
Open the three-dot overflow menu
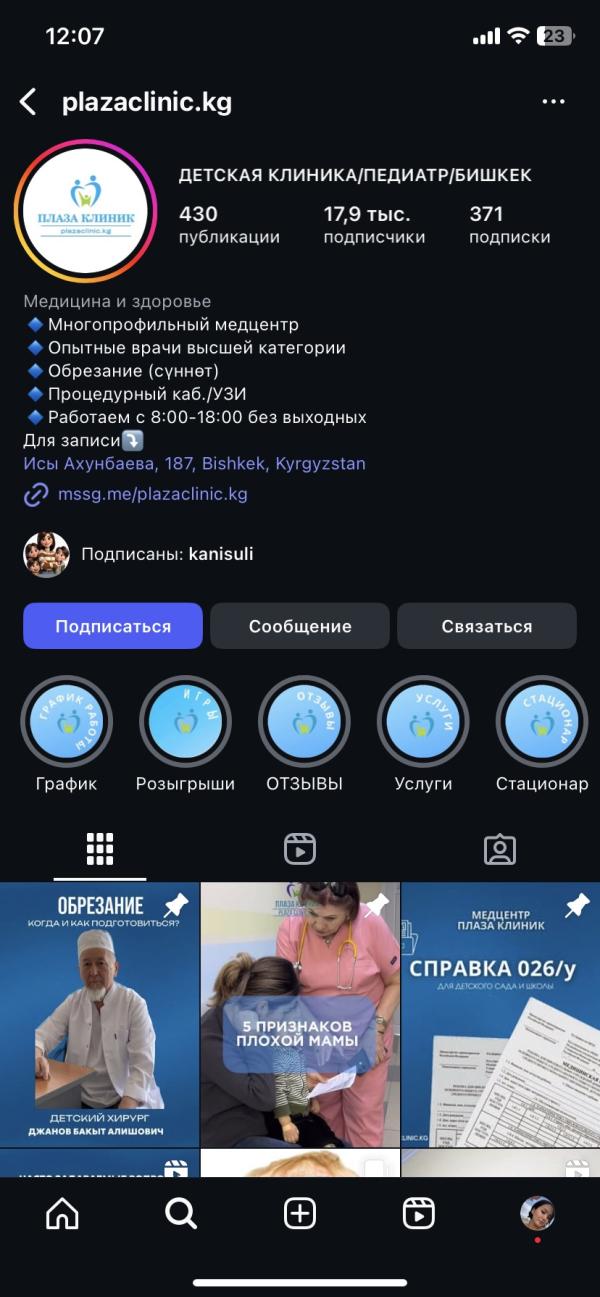(553, 101)
